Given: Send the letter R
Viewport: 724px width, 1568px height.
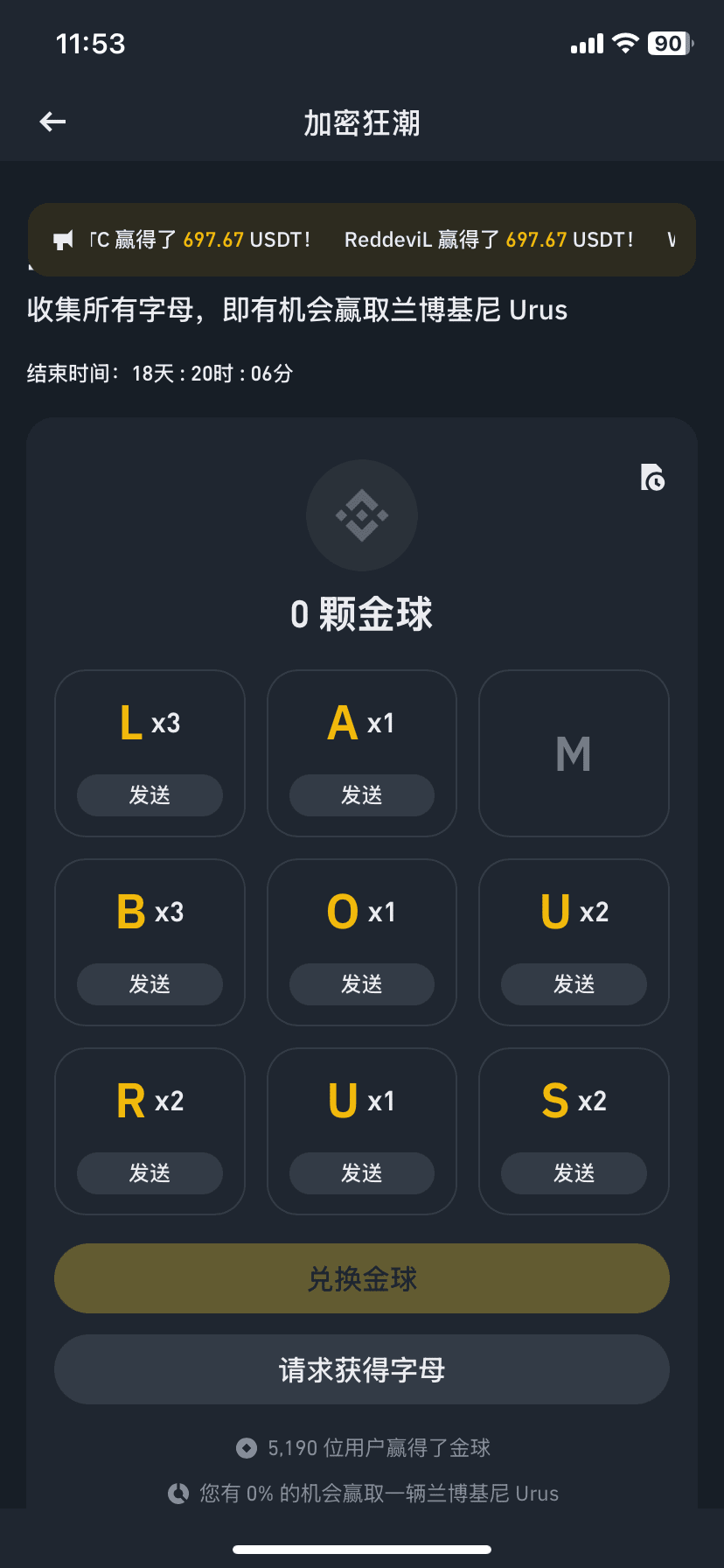Looking at the screenshot, I should [150, 1173].
